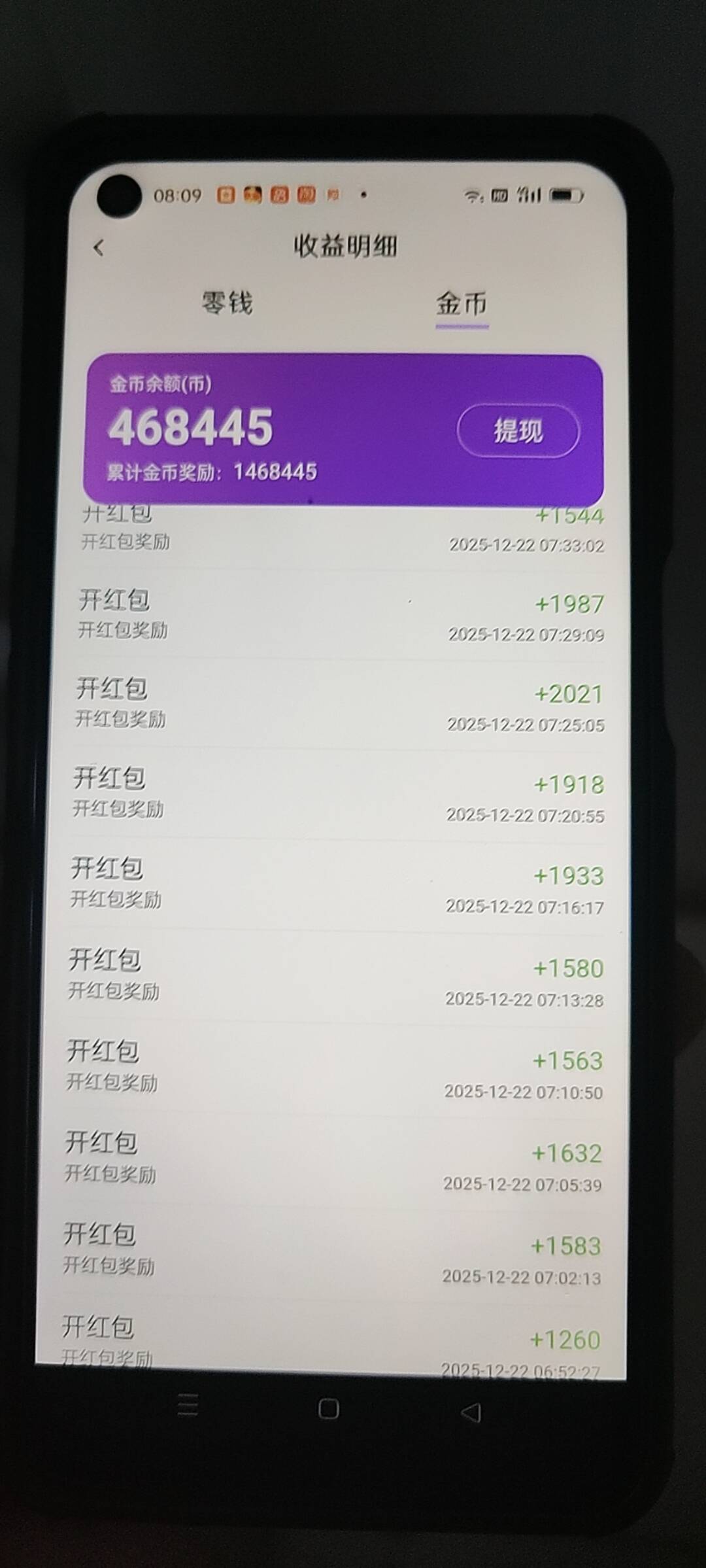Image resolution: width=706 pixels, height=1568 pixels.
Task: Switch to the 零钱 tab
Action: pyautogui.click(x=227, y=304)
